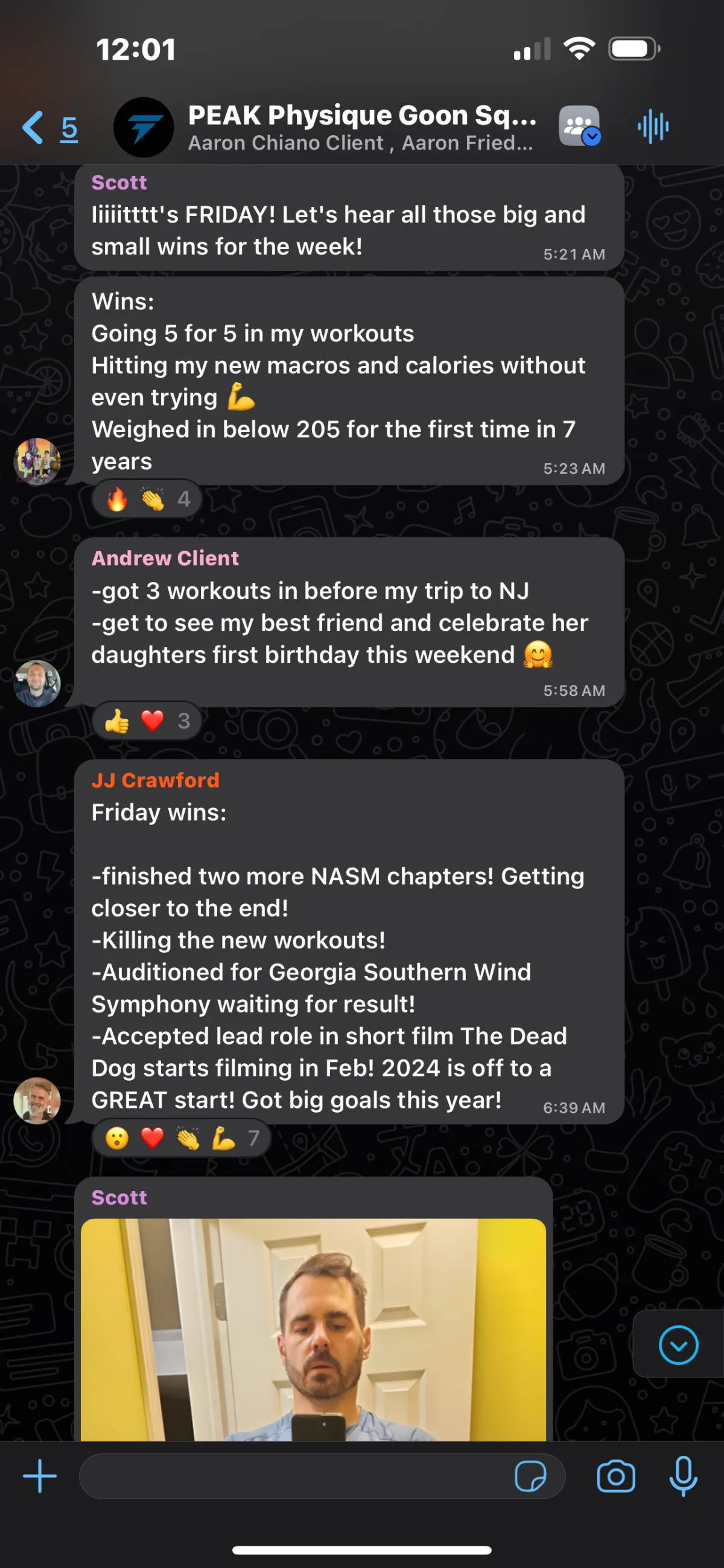This screenshot has width=724, height=1568.
Task: Start a voice chat with the waveform icon
Action: [x=653, y=127]
